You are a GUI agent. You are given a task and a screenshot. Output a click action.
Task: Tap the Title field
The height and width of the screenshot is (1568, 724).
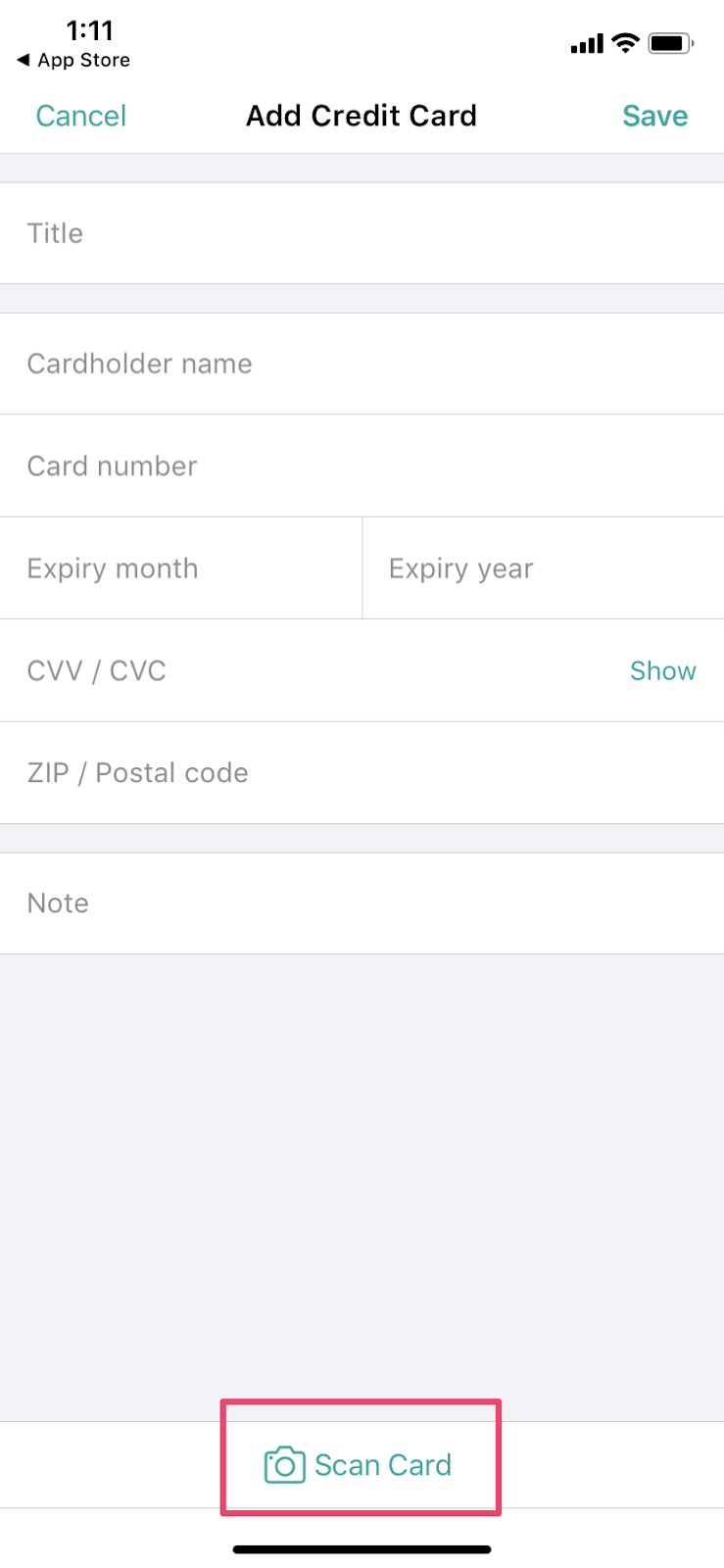(362, 233)
